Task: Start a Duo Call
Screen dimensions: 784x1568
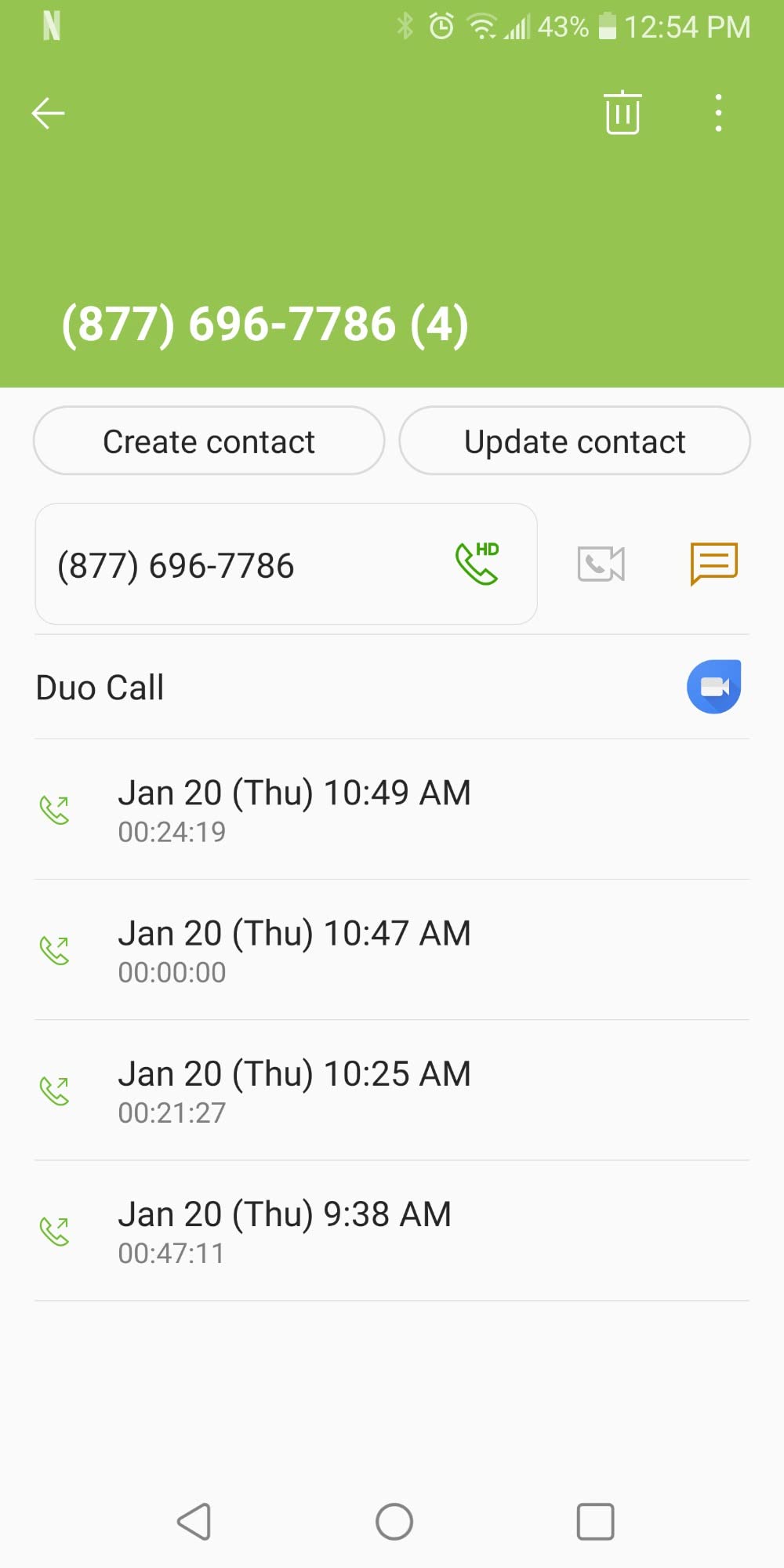Action: click(x=392, y=688)
